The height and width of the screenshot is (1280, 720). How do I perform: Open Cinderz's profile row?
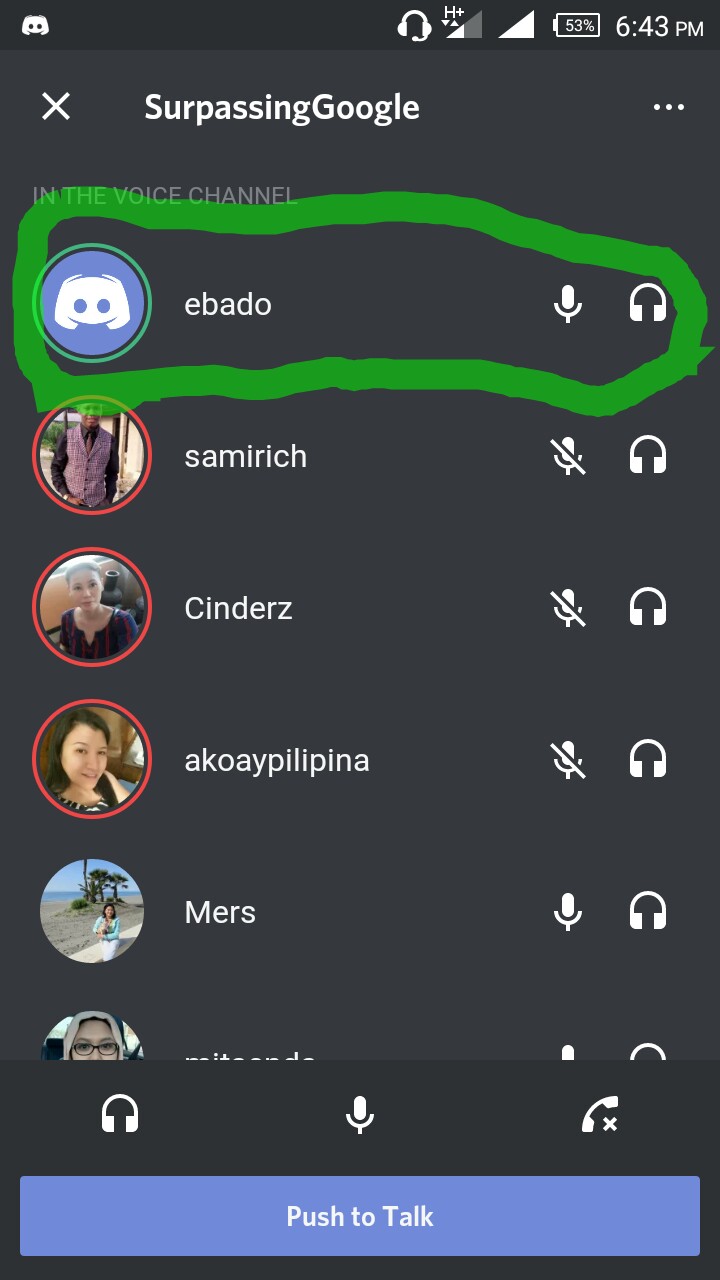click(x=360, y=608)
